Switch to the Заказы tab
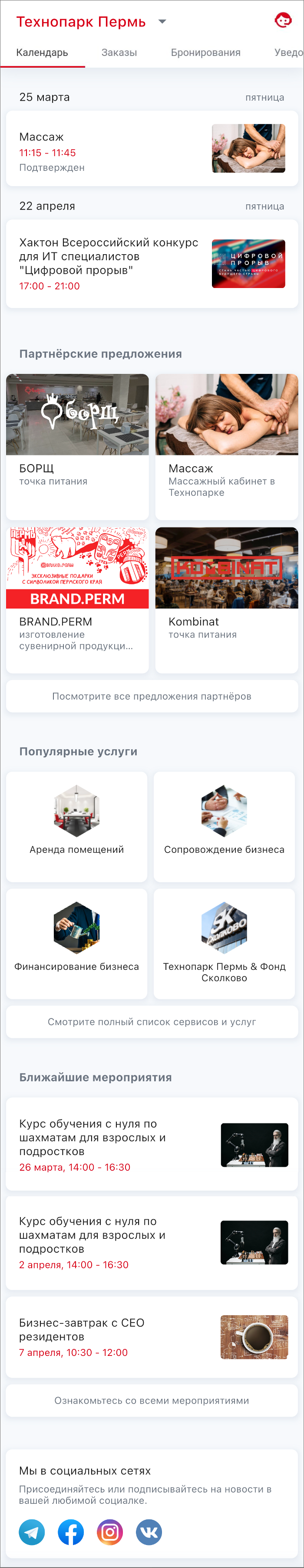This screenshot has height=1568, width=304. [x=119, y=52]
